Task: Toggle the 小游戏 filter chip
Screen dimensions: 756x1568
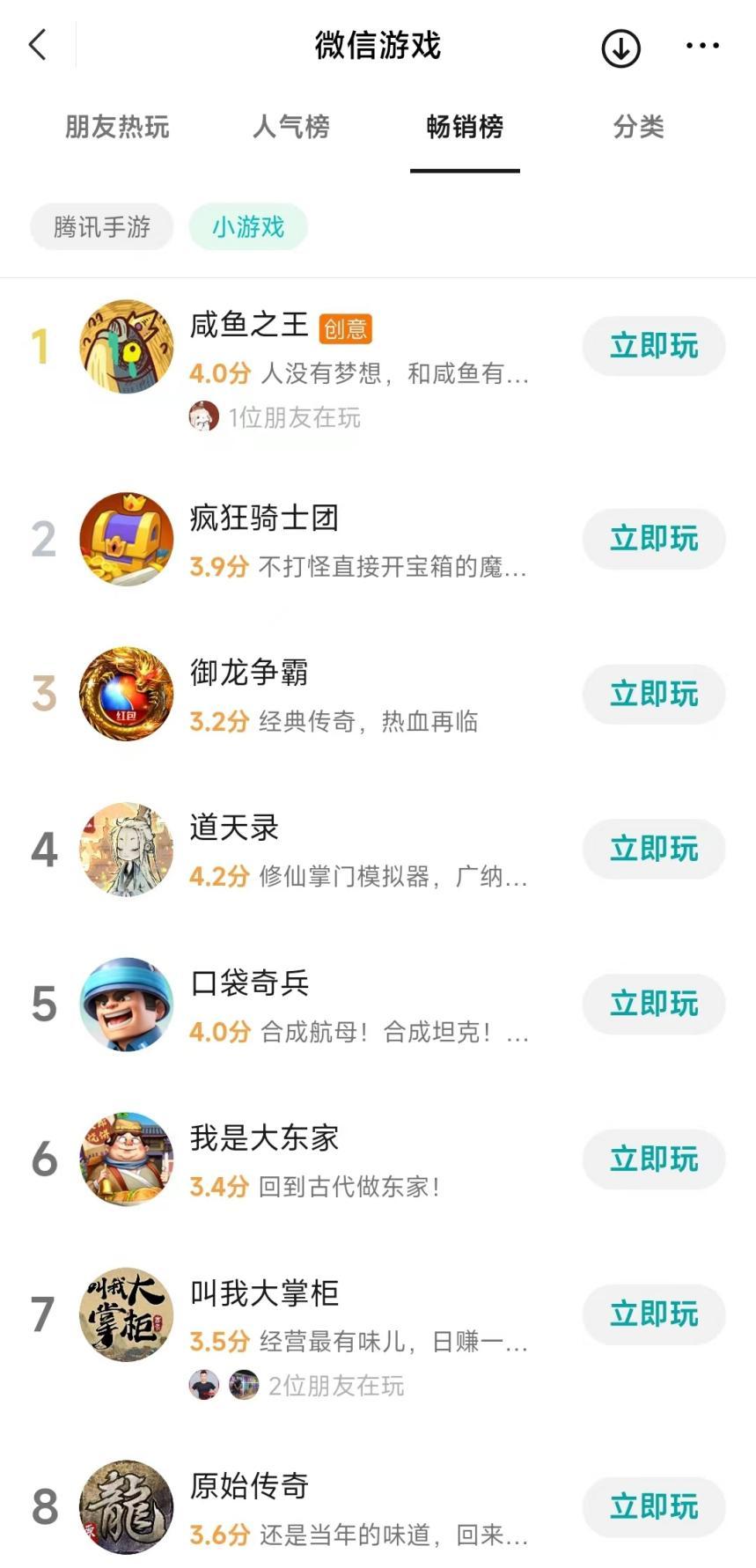Action: click(247, 226)
